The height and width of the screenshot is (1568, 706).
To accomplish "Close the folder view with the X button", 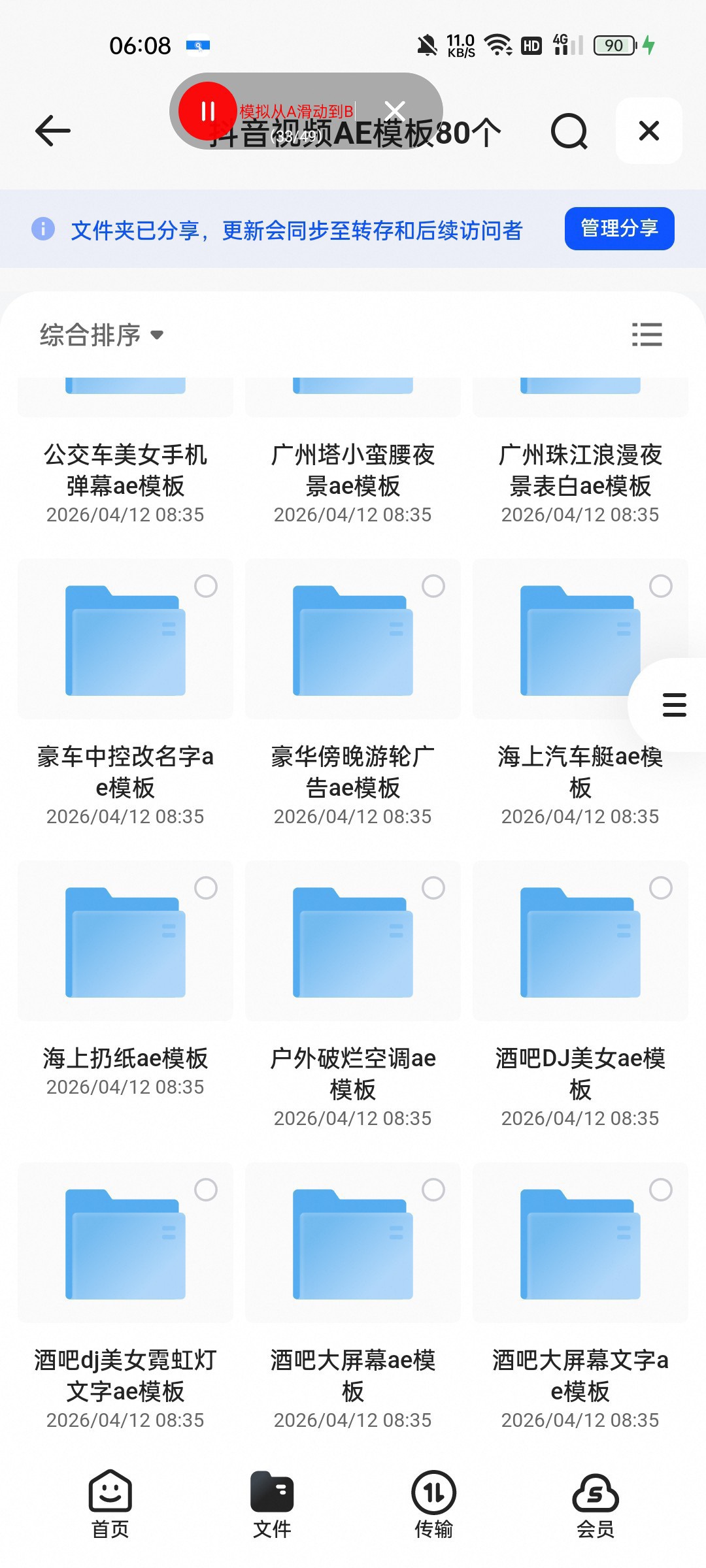I will [x=648, y=131].
